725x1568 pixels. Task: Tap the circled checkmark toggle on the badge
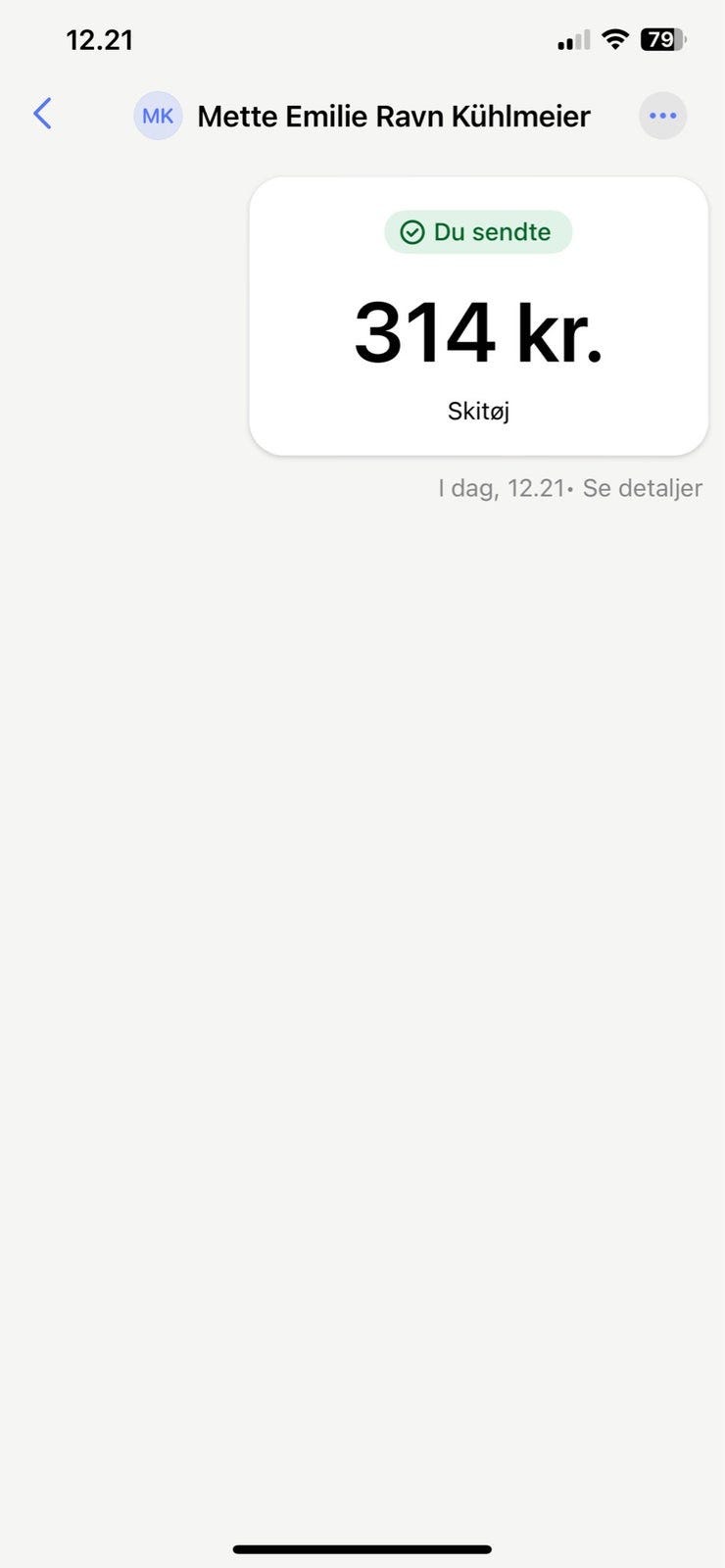[x=412, y=232]
